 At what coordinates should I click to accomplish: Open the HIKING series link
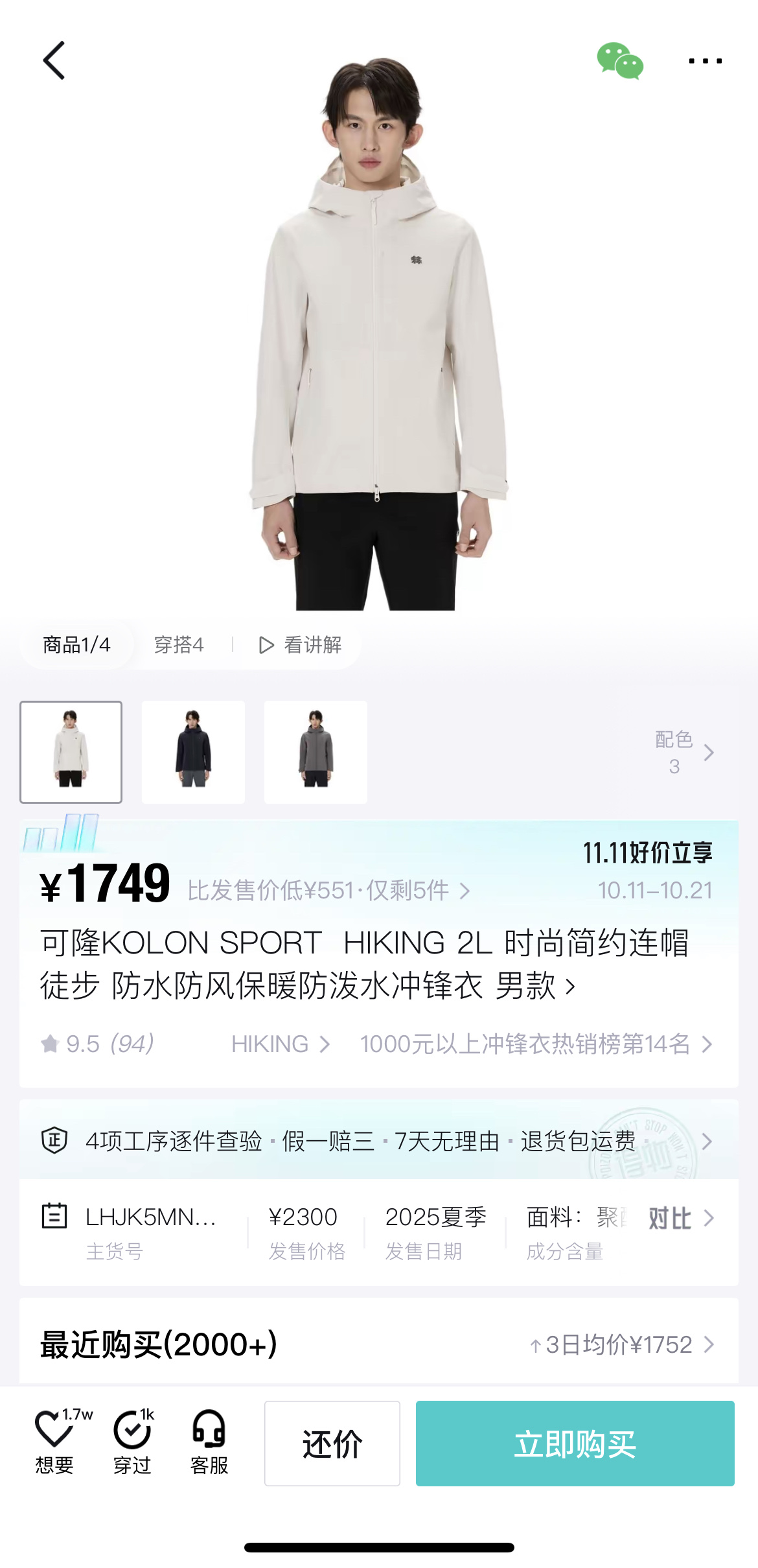click(x=281, y=1044)
